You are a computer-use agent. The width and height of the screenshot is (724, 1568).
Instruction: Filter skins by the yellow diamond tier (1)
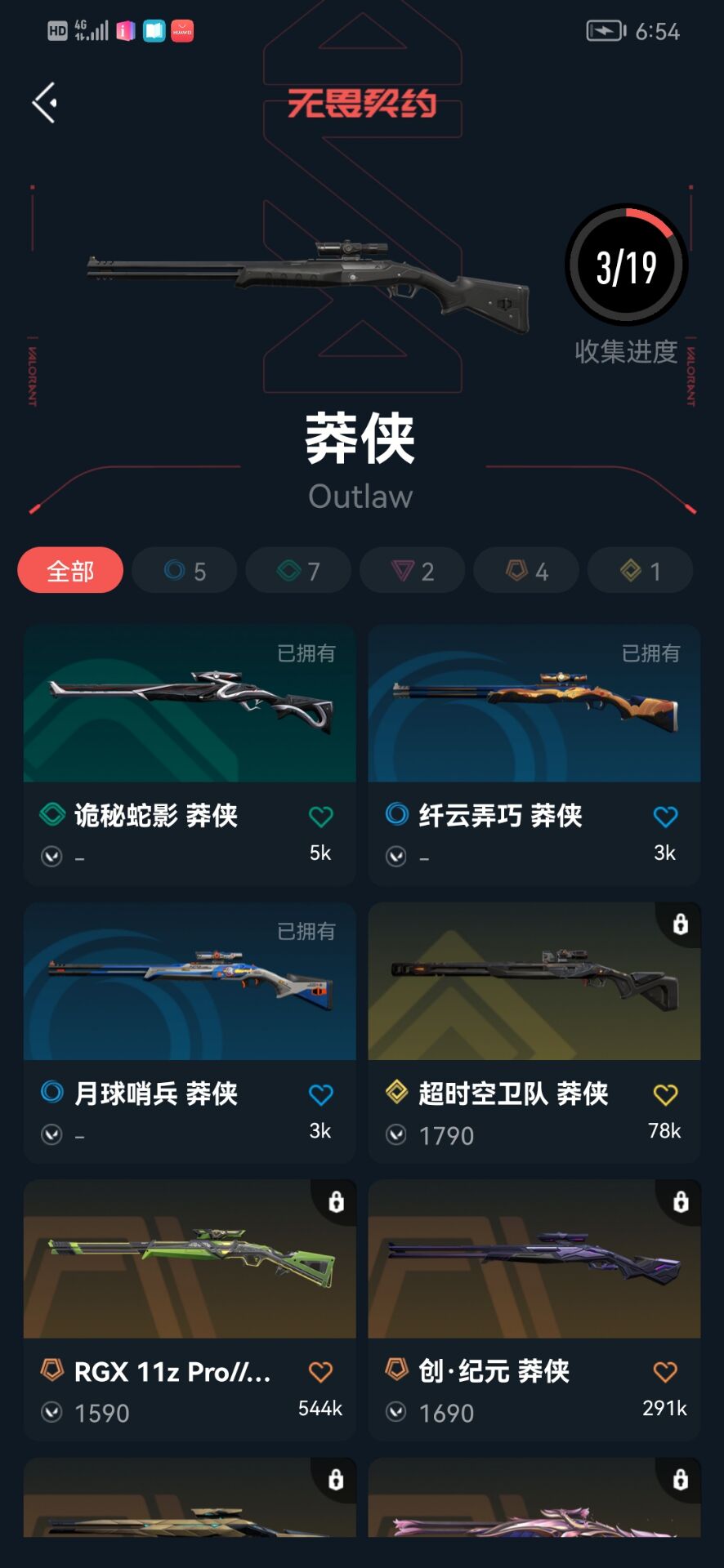(640, 570)
